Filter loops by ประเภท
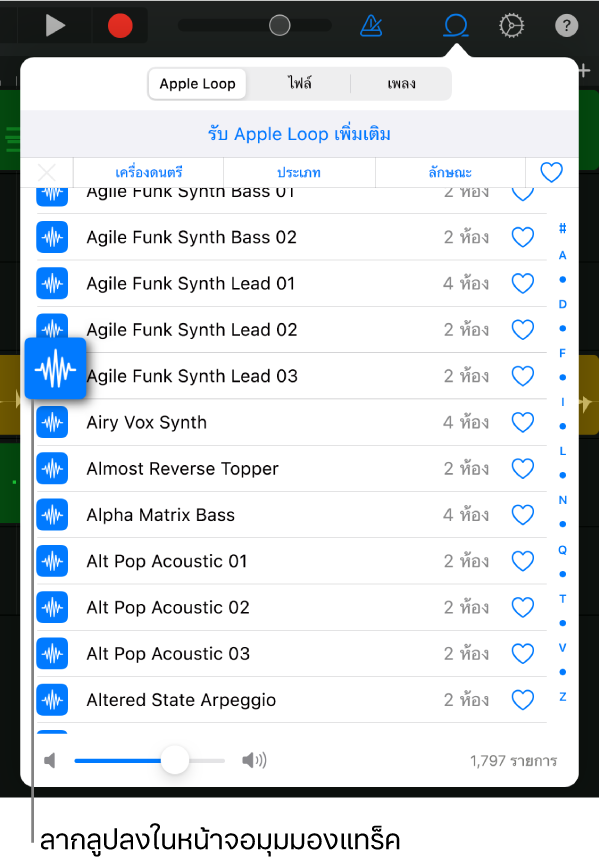Screen dimensions: 601x867 (x=299, y=172)
